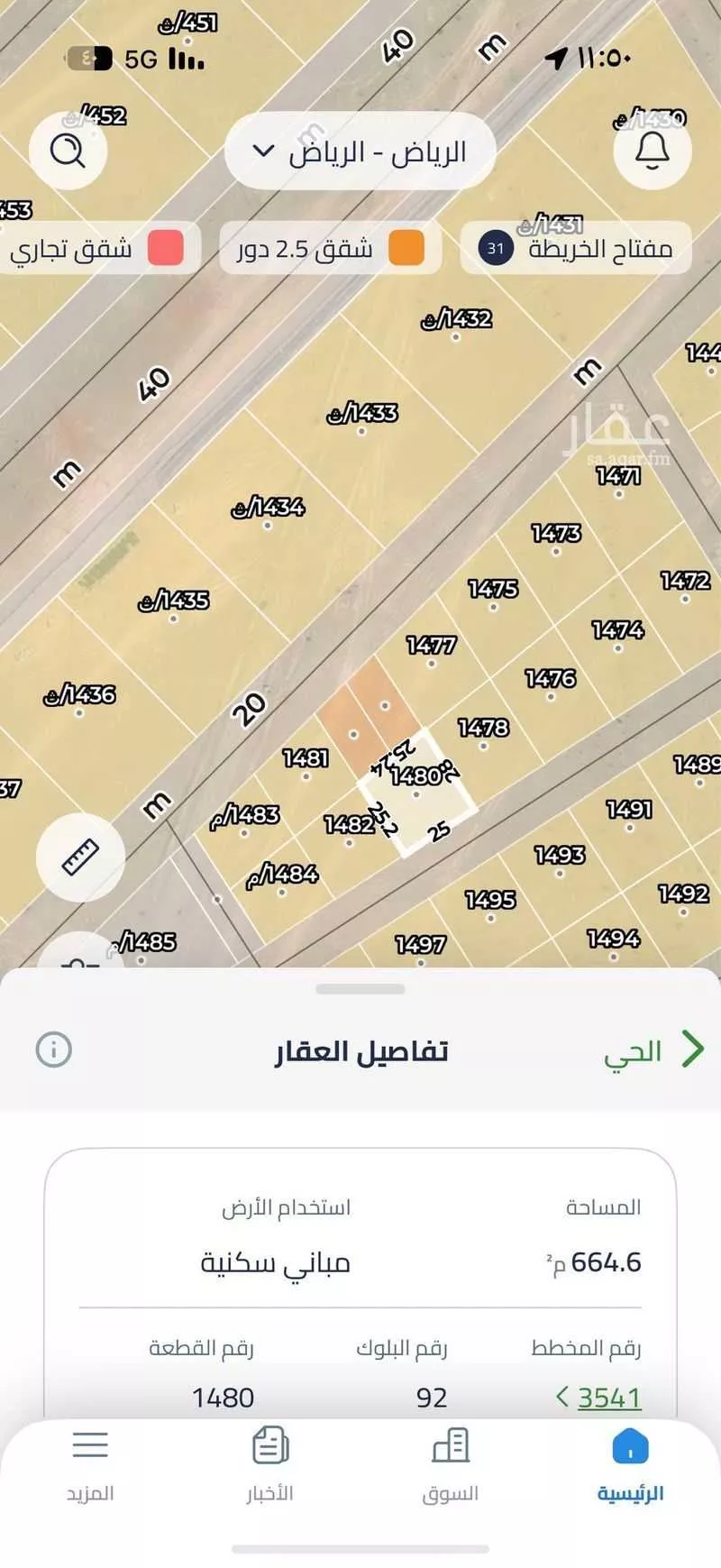The image size is (721, 1568).
Task: Open notifications via the bell icon
Action: tap(652, 151)
